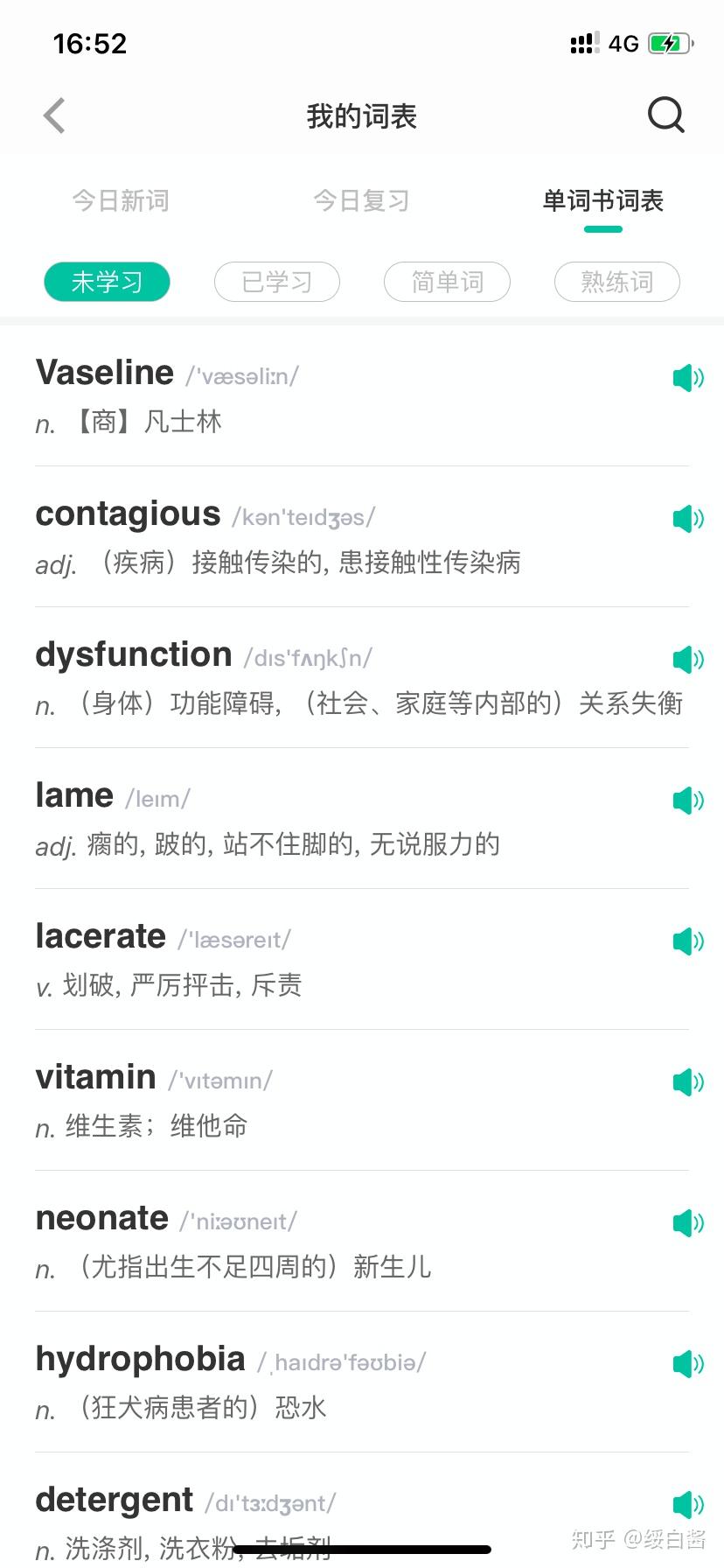Screen dimensions: 724x1568
Task: Select the 已学习 filter
Action: click(276, 281)
